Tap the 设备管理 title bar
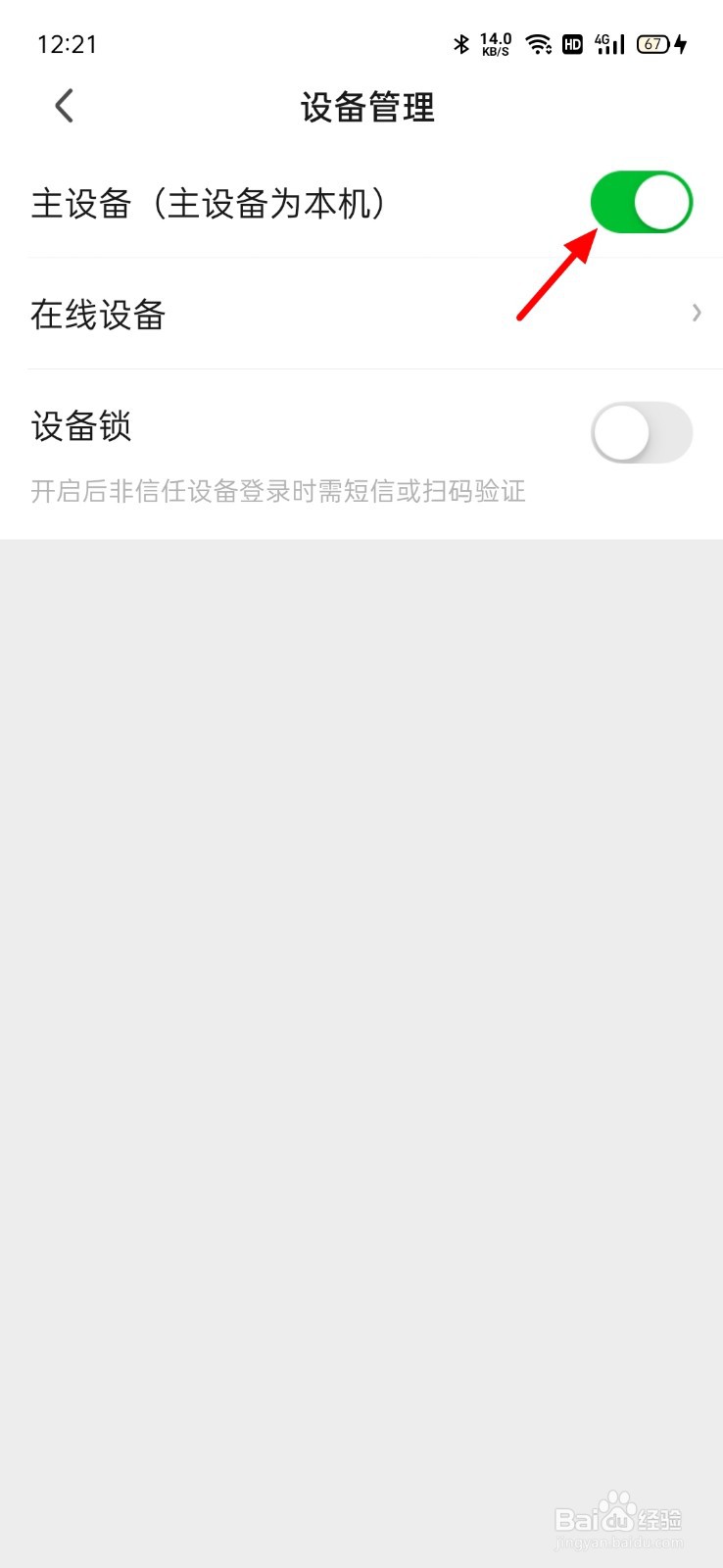Screen dimensions: 723x1568 pyautogui.click(x=366, y=108)
